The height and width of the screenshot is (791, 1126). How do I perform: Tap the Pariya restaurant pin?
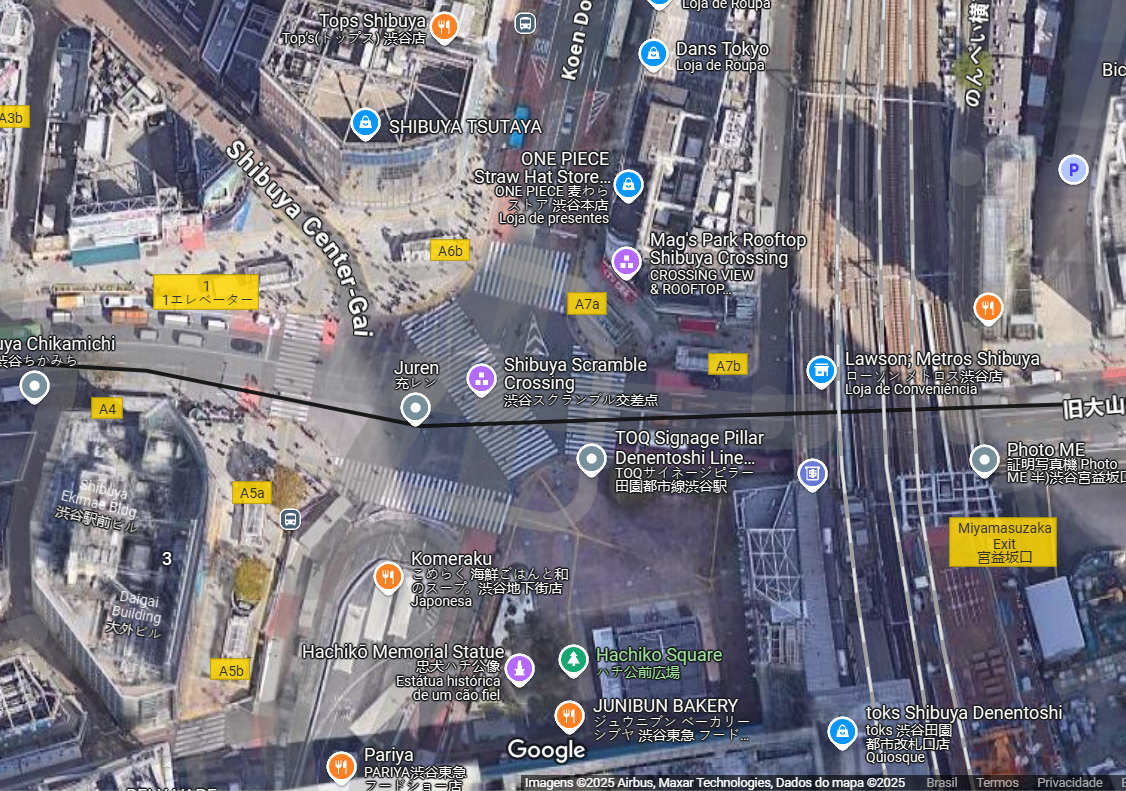[x=341, y=767]
